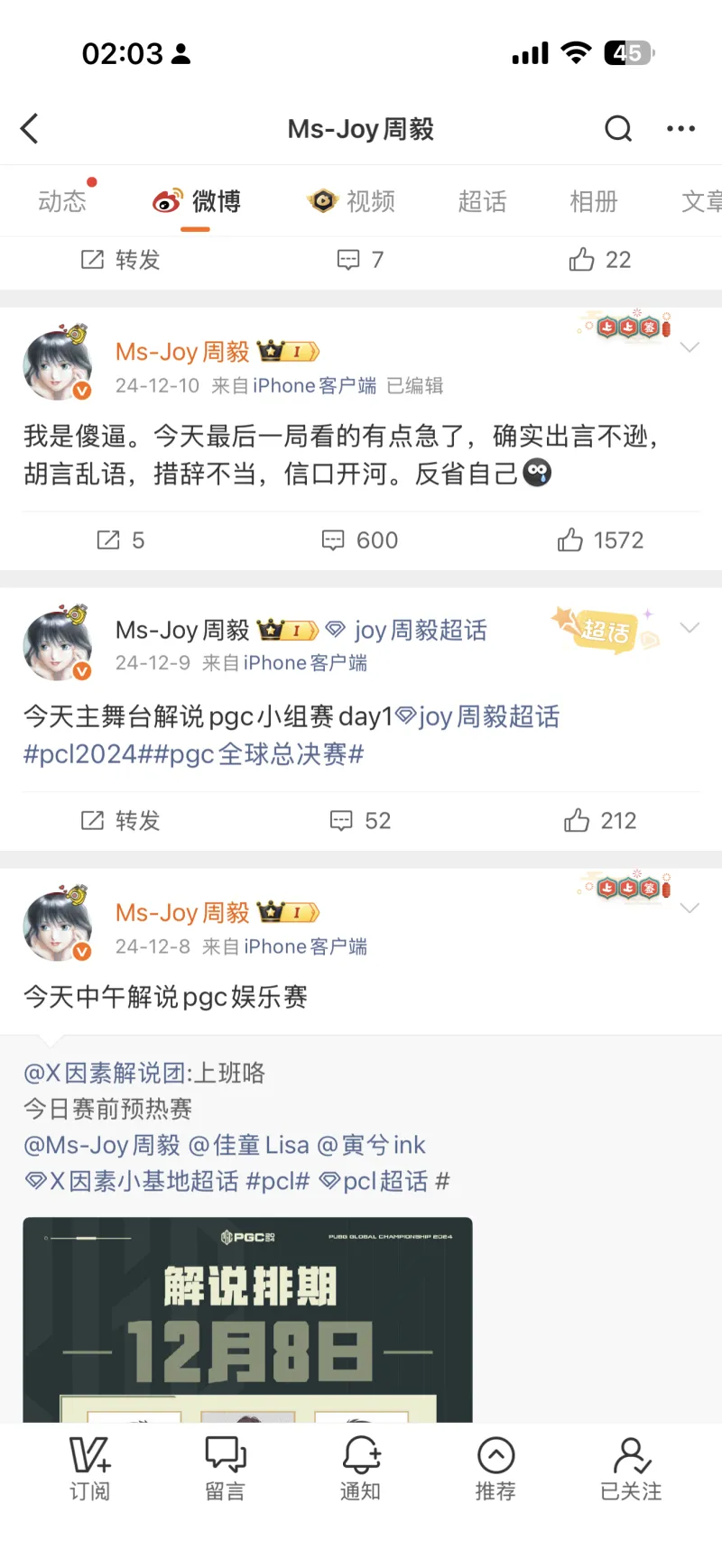Tap the 通知 bell in the bottom bar

pos(360,1468)
